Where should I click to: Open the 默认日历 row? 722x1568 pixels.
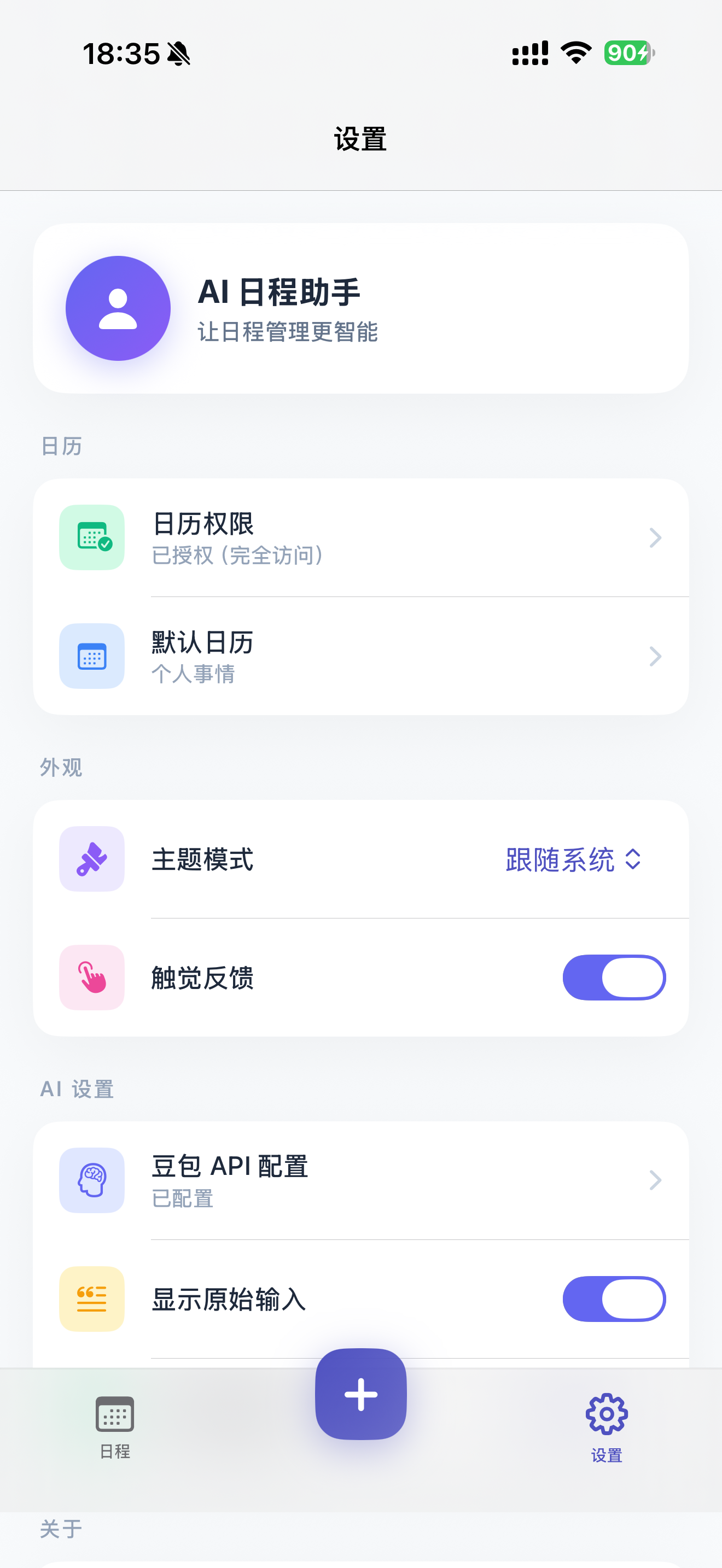360,656
